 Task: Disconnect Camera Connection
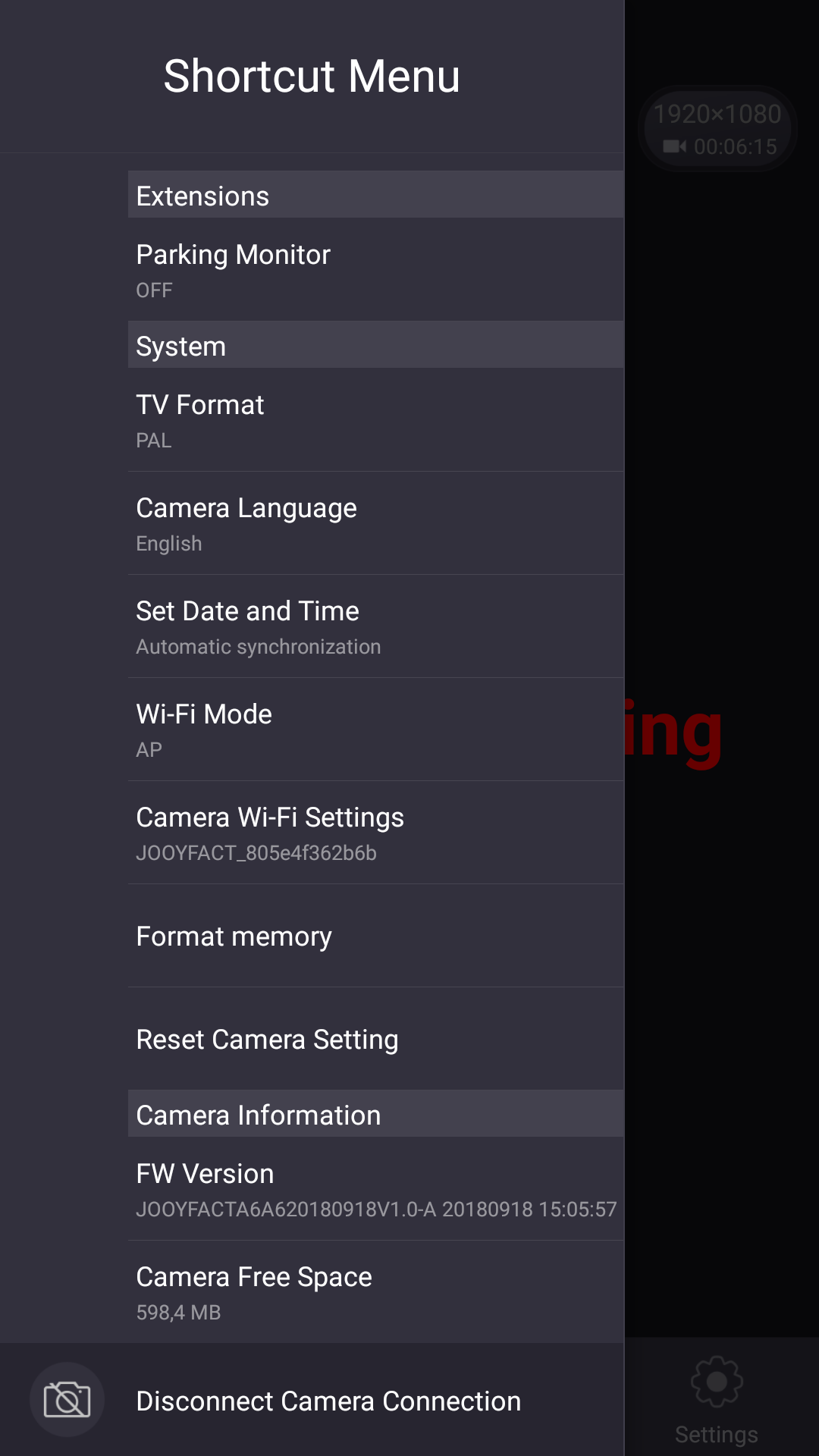[x=328, y=1401]
